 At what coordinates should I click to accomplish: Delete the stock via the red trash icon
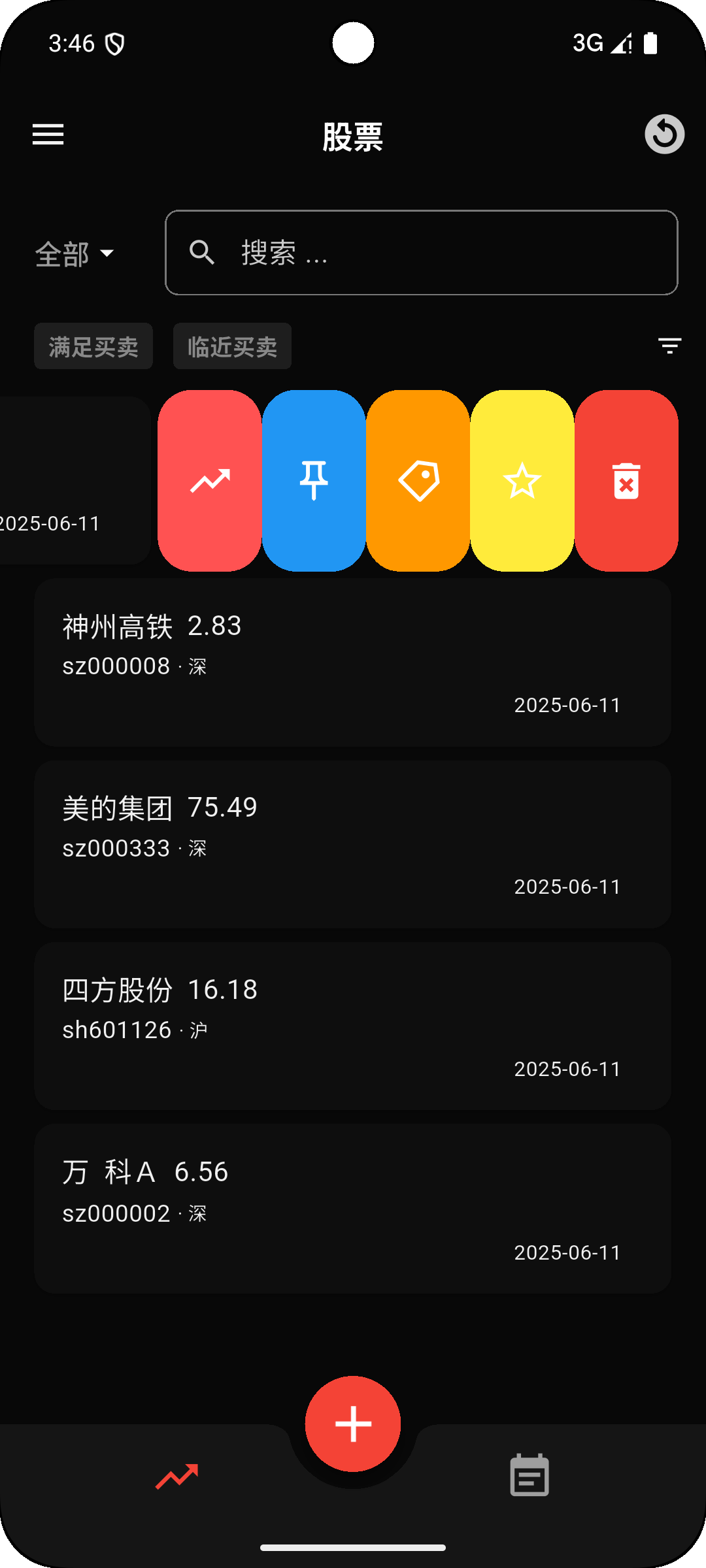click(x=626, y=480)
